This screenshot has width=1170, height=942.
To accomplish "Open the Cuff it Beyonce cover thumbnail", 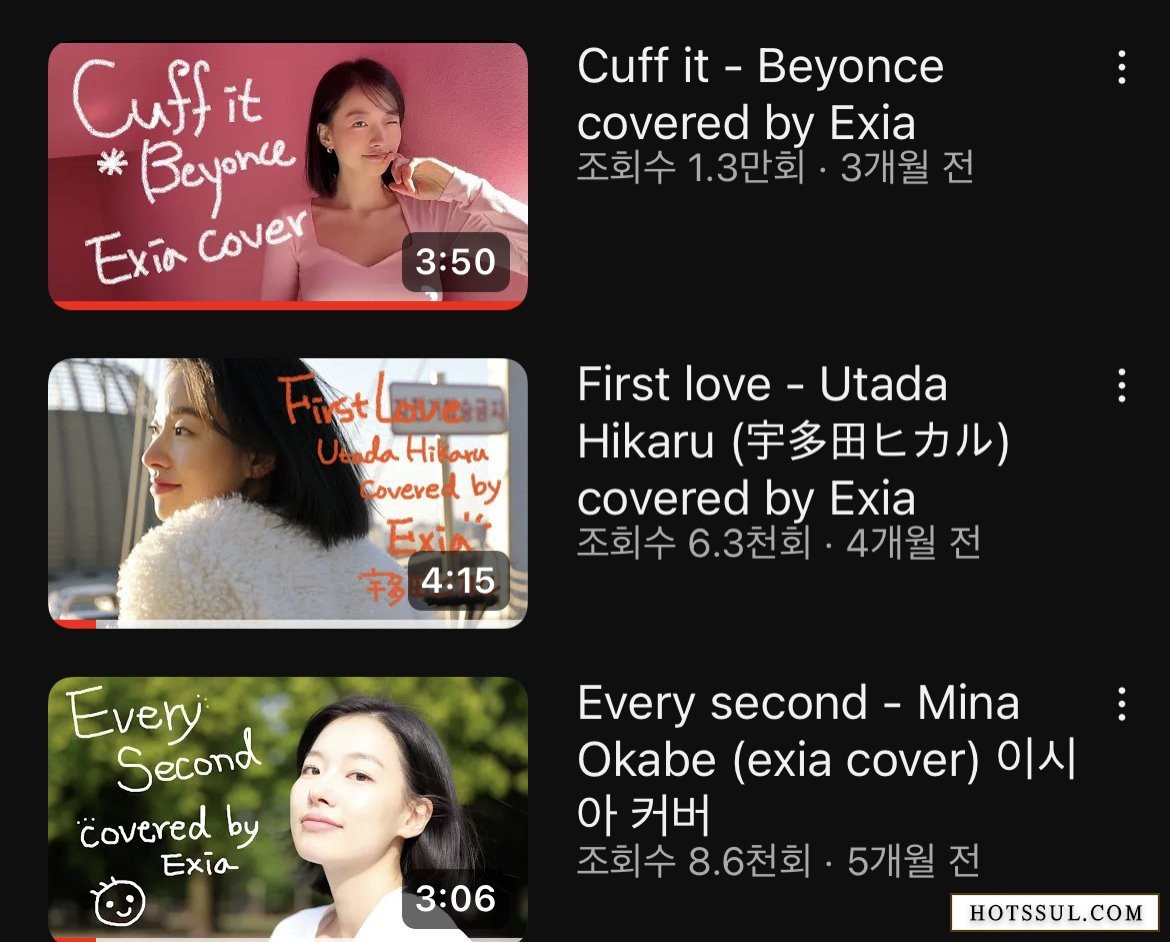I will (288, 175).
